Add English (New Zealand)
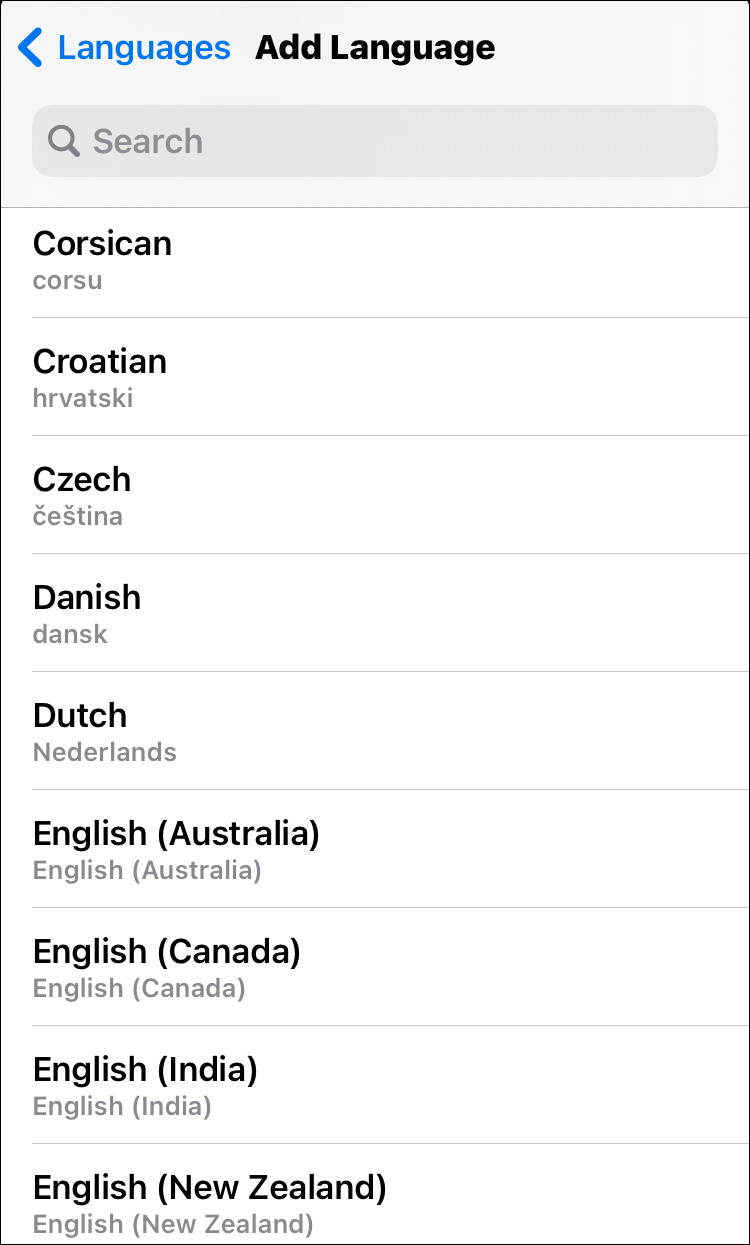The height and width of the screenshot is (1245, 750). click(375, 1202)
